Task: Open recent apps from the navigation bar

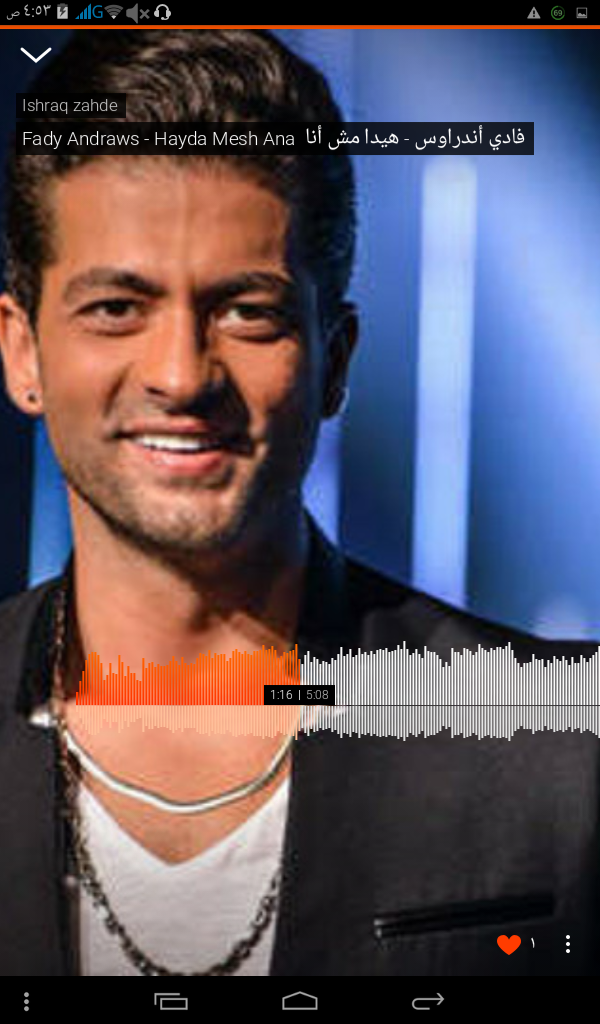Action: 171,1000
